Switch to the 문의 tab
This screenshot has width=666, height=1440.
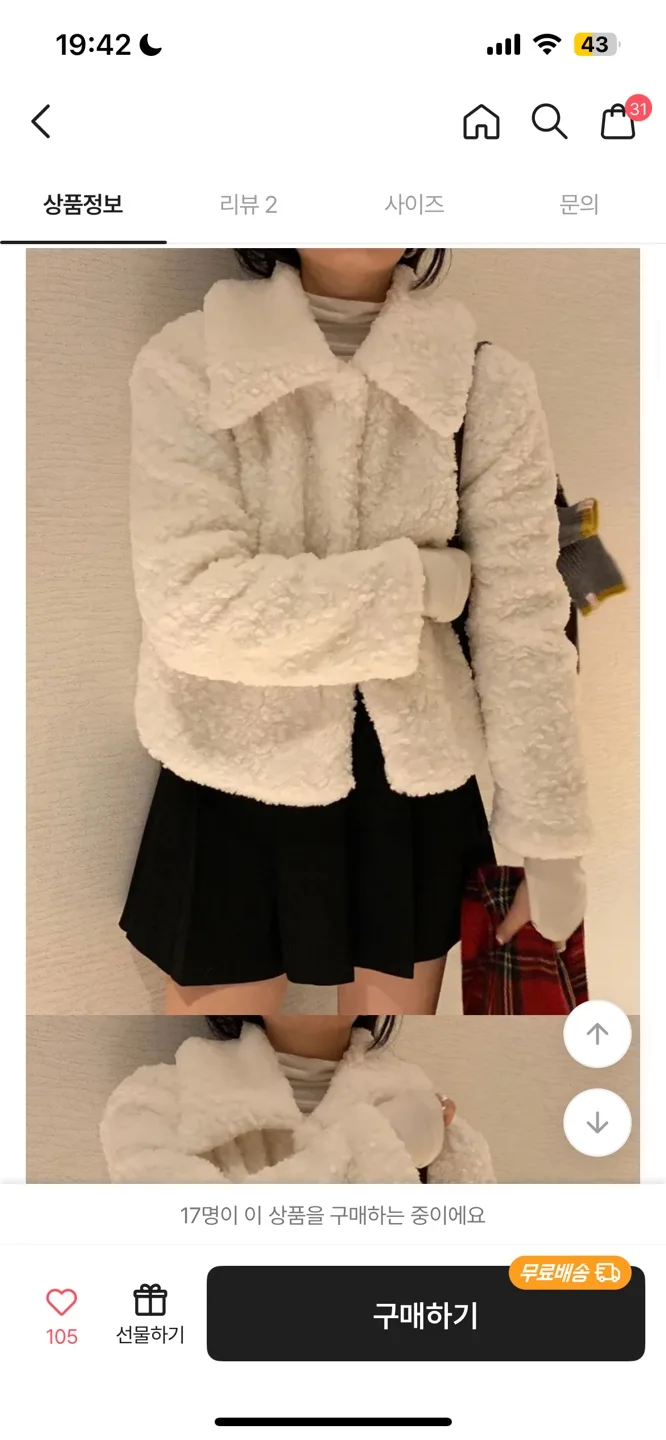(579, 205)
